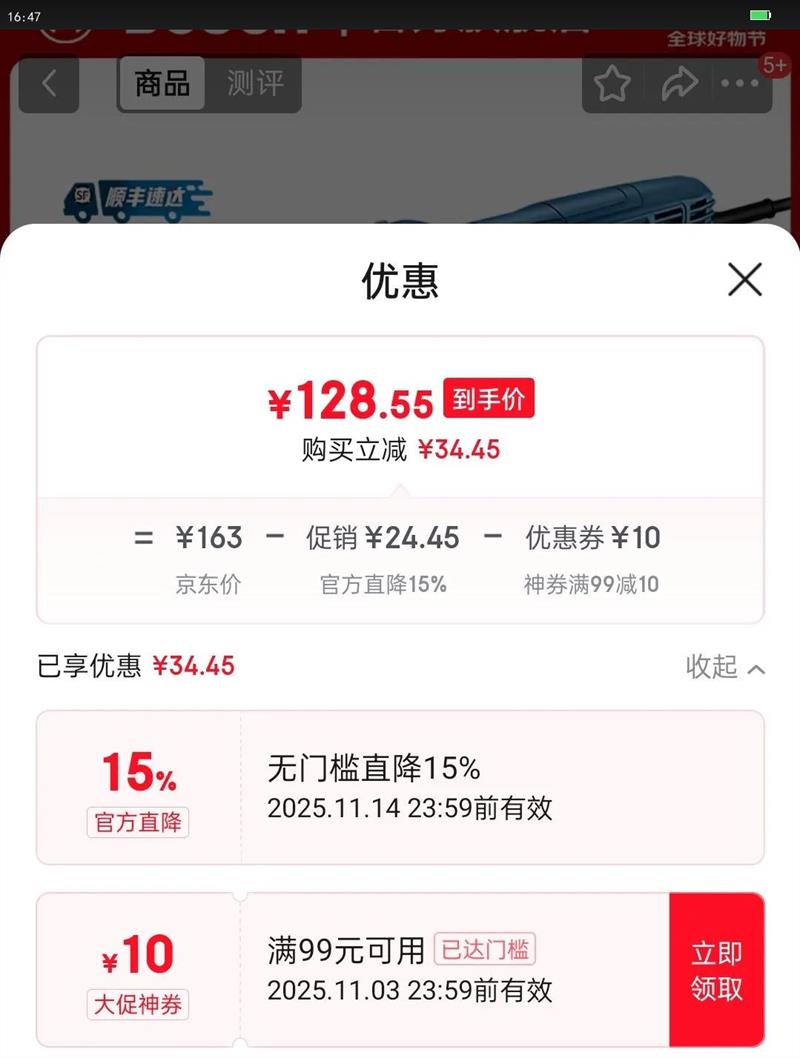Favorite this product with the star icon
800x1058 pixels.
[612, 84]
